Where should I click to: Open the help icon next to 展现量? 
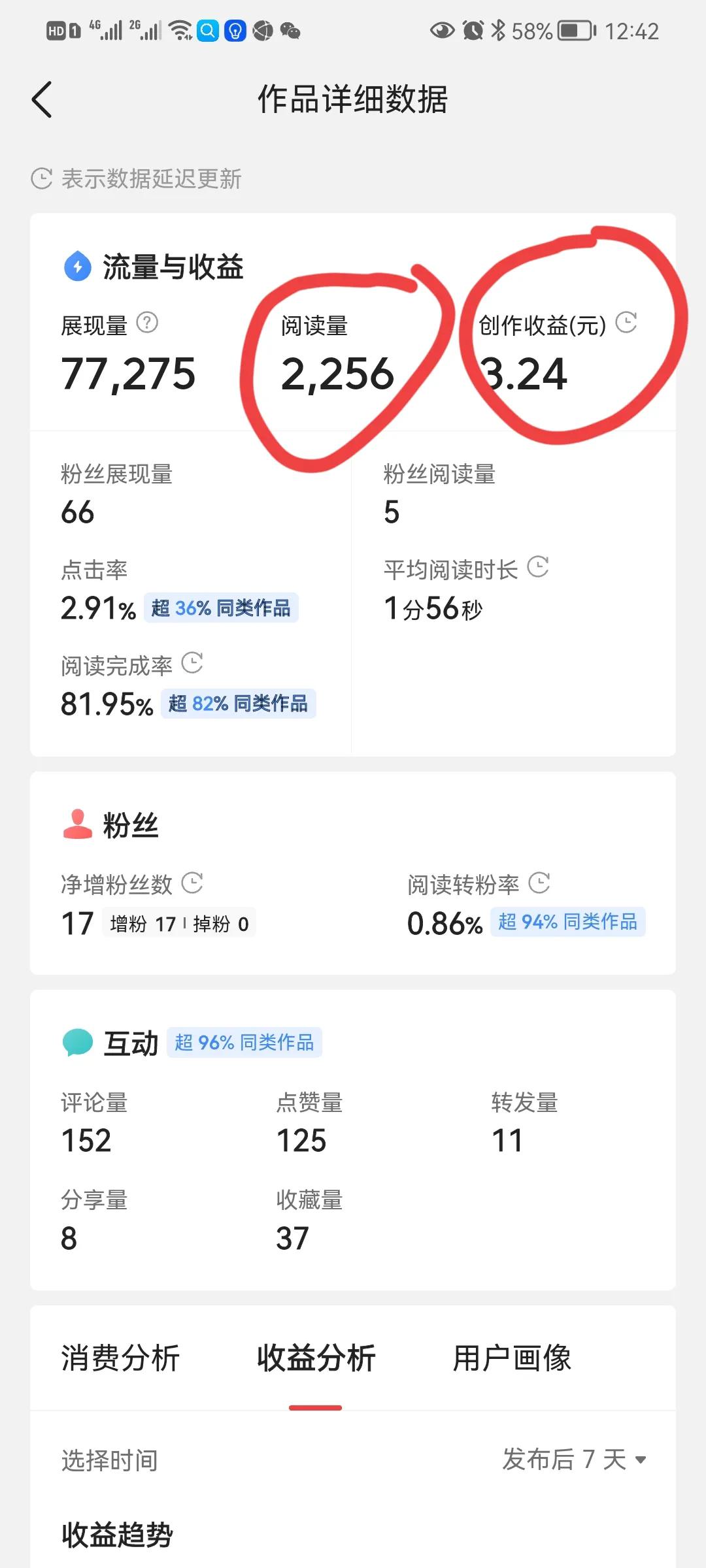[148, 321]
